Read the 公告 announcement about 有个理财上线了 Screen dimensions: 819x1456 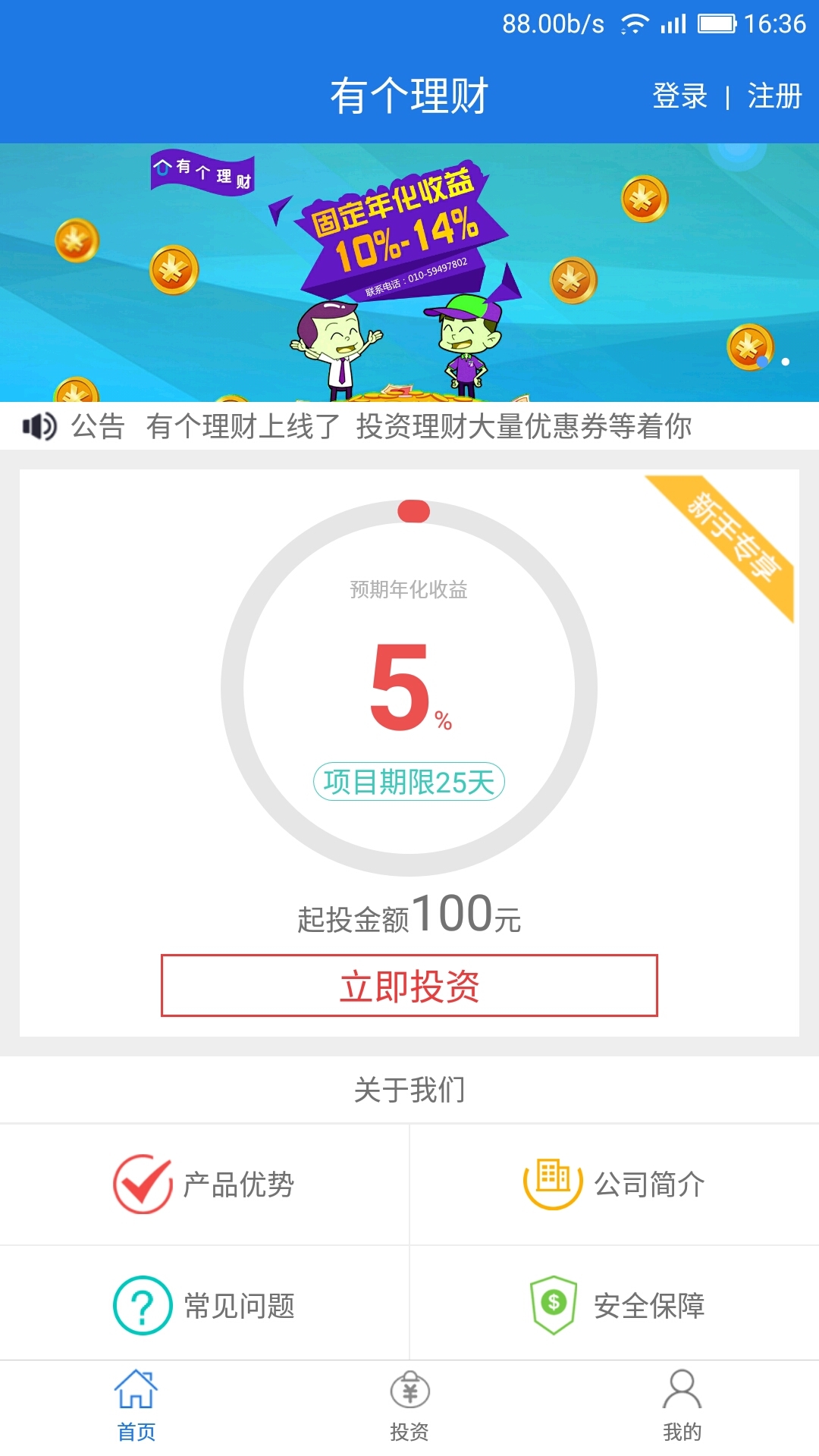point(417,426)
